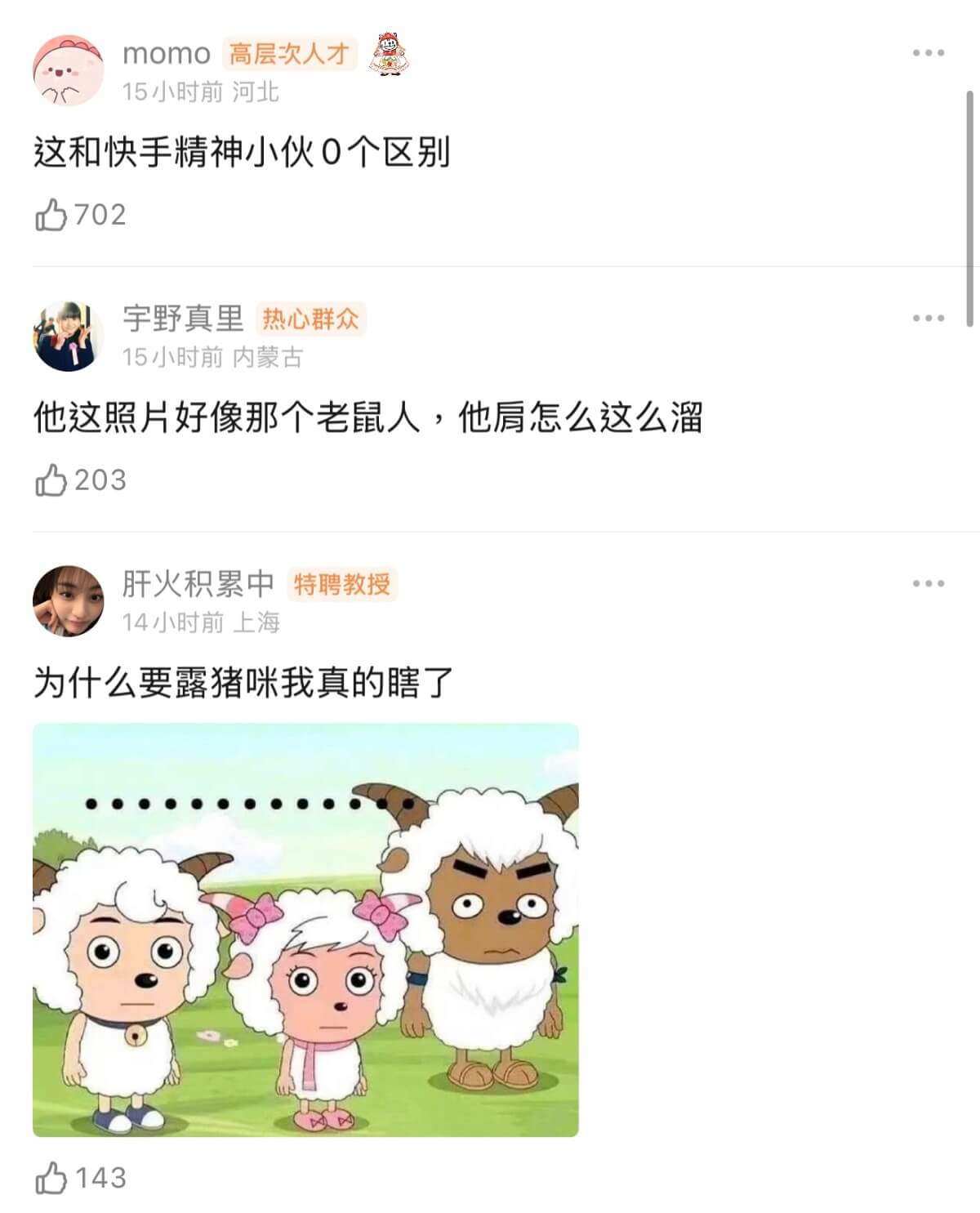The image size is (980, 1213).
Task: Open momo's profile avatar
Action: point(68,70)
